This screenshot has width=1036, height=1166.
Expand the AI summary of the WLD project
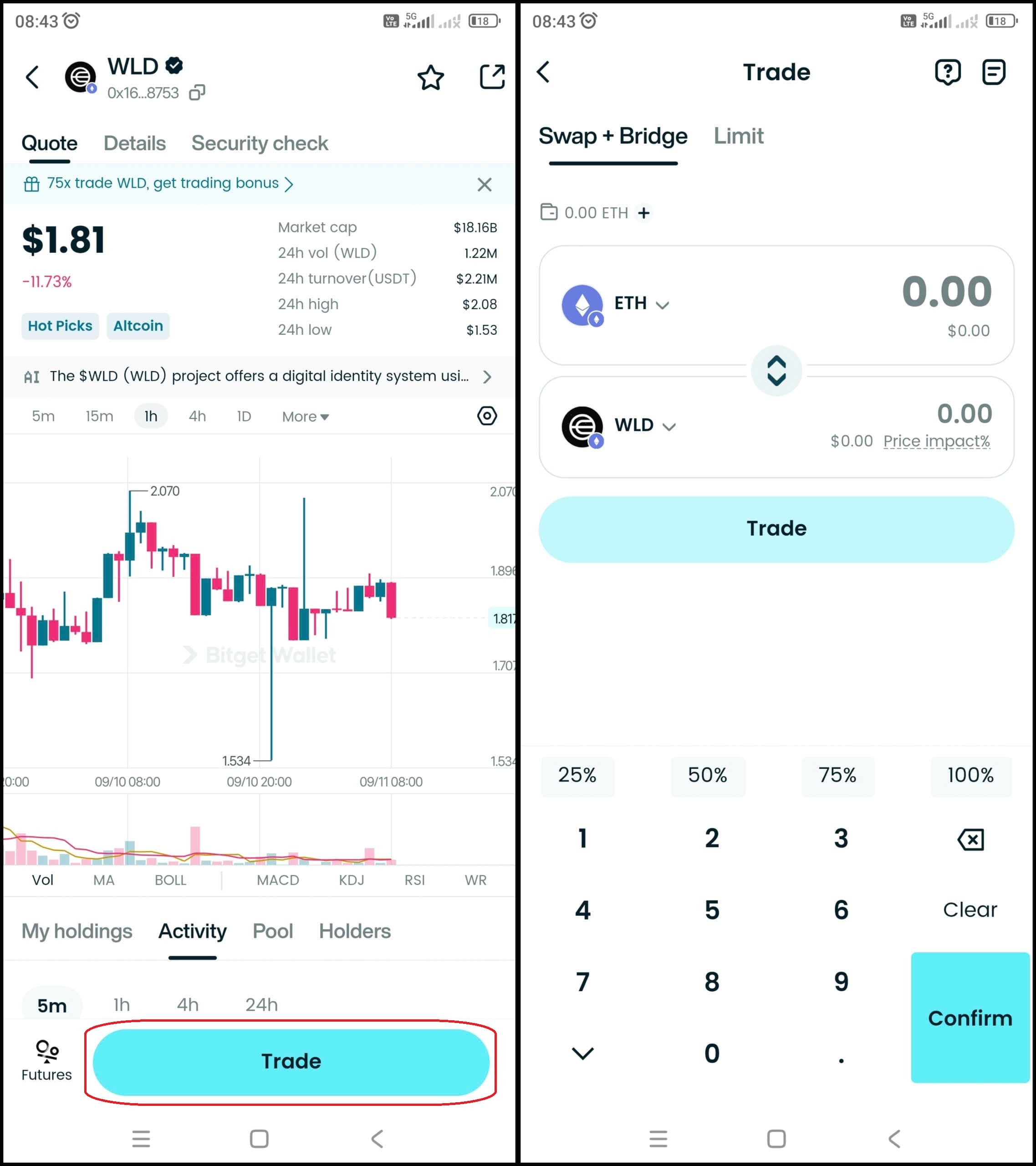pyautogui.click(x=487, y=377)
